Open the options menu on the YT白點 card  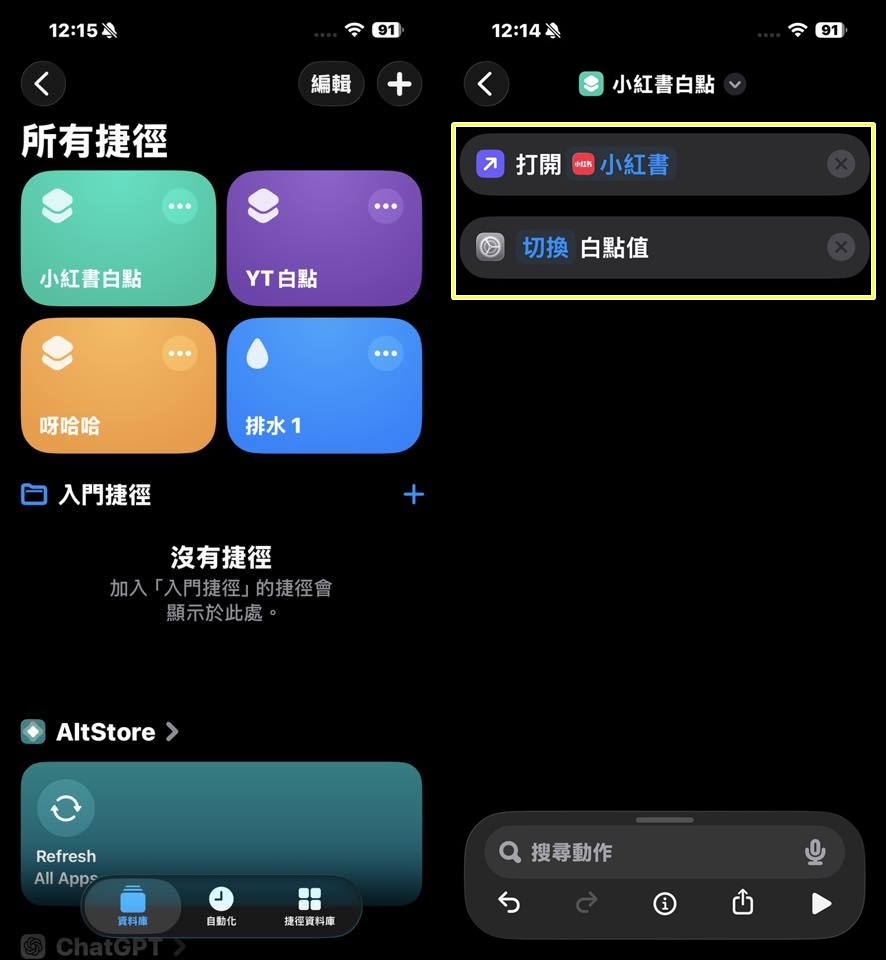click(385, 207)
